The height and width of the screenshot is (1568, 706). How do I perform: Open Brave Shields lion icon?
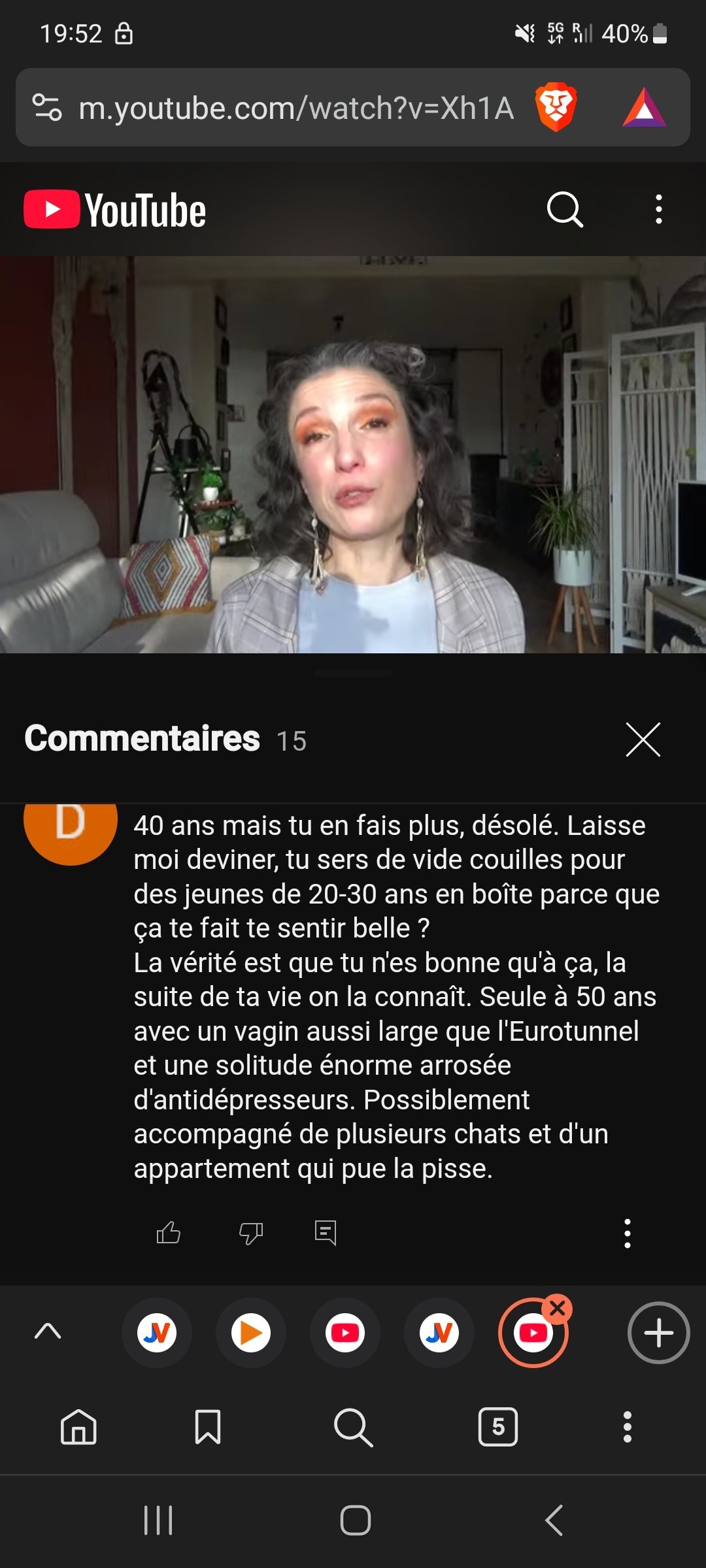pos(556,108)
